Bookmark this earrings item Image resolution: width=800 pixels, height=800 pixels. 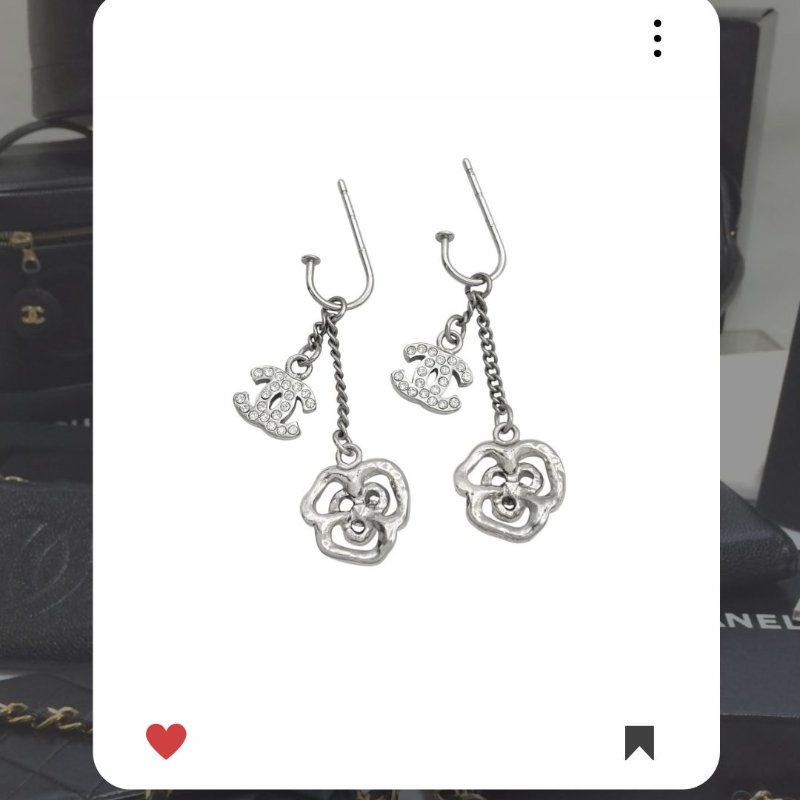[x=639, y=742]
